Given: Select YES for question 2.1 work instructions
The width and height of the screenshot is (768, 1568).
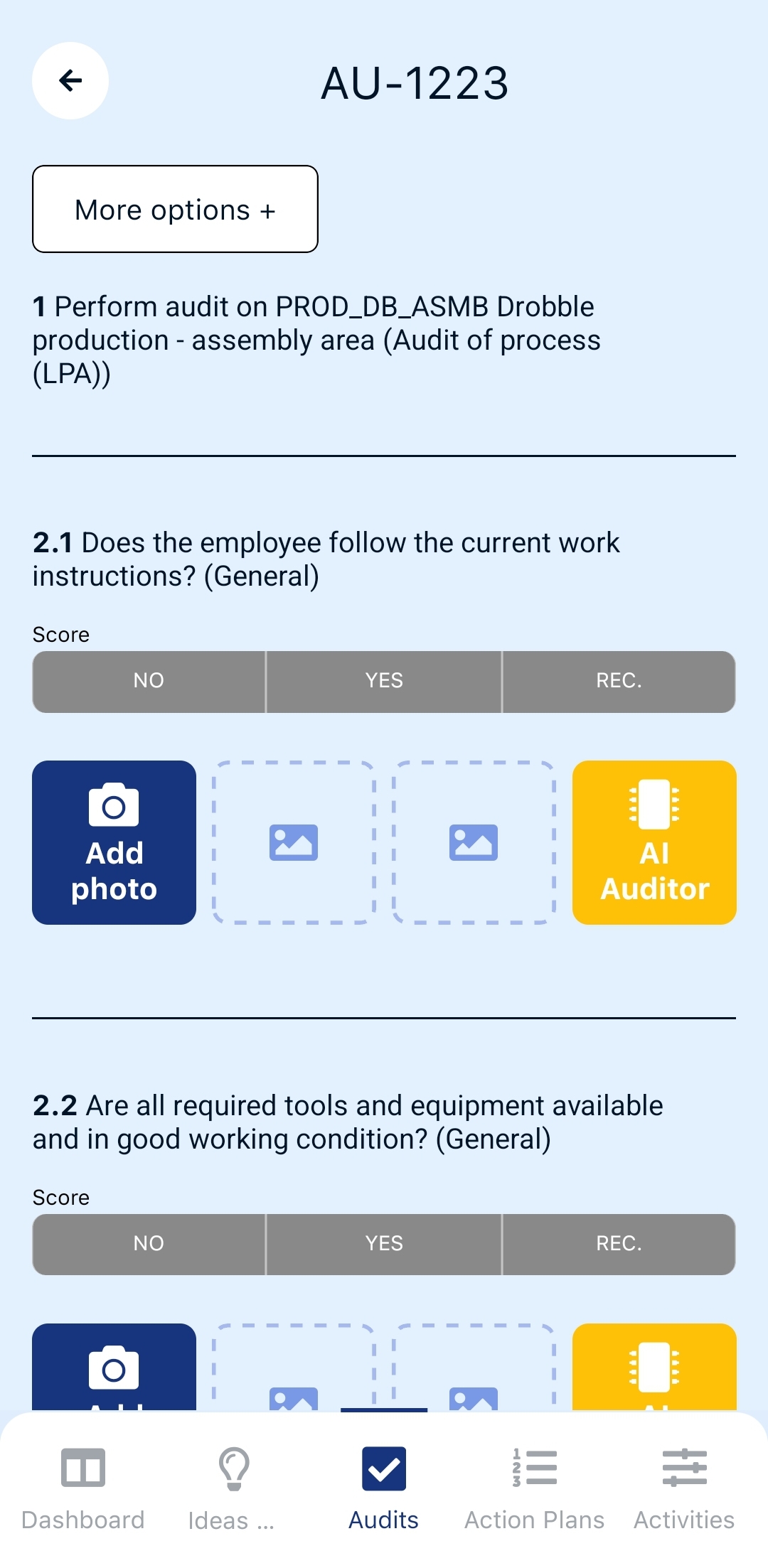Looking at the screenshot, I should pyautogui.click(x=384, y=681).
